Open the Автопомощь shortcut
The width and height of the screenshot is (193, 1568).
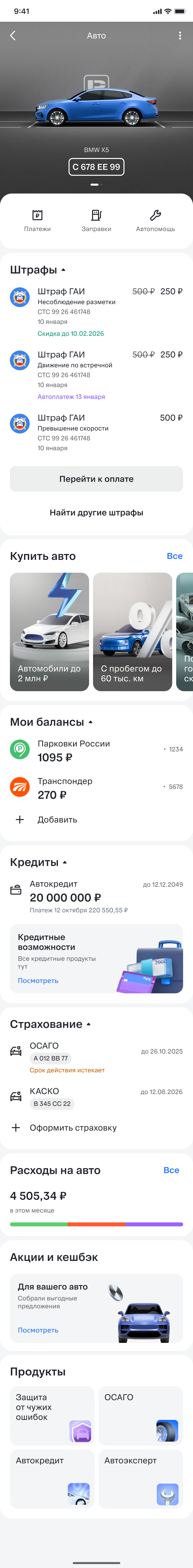tap(155, 220)
